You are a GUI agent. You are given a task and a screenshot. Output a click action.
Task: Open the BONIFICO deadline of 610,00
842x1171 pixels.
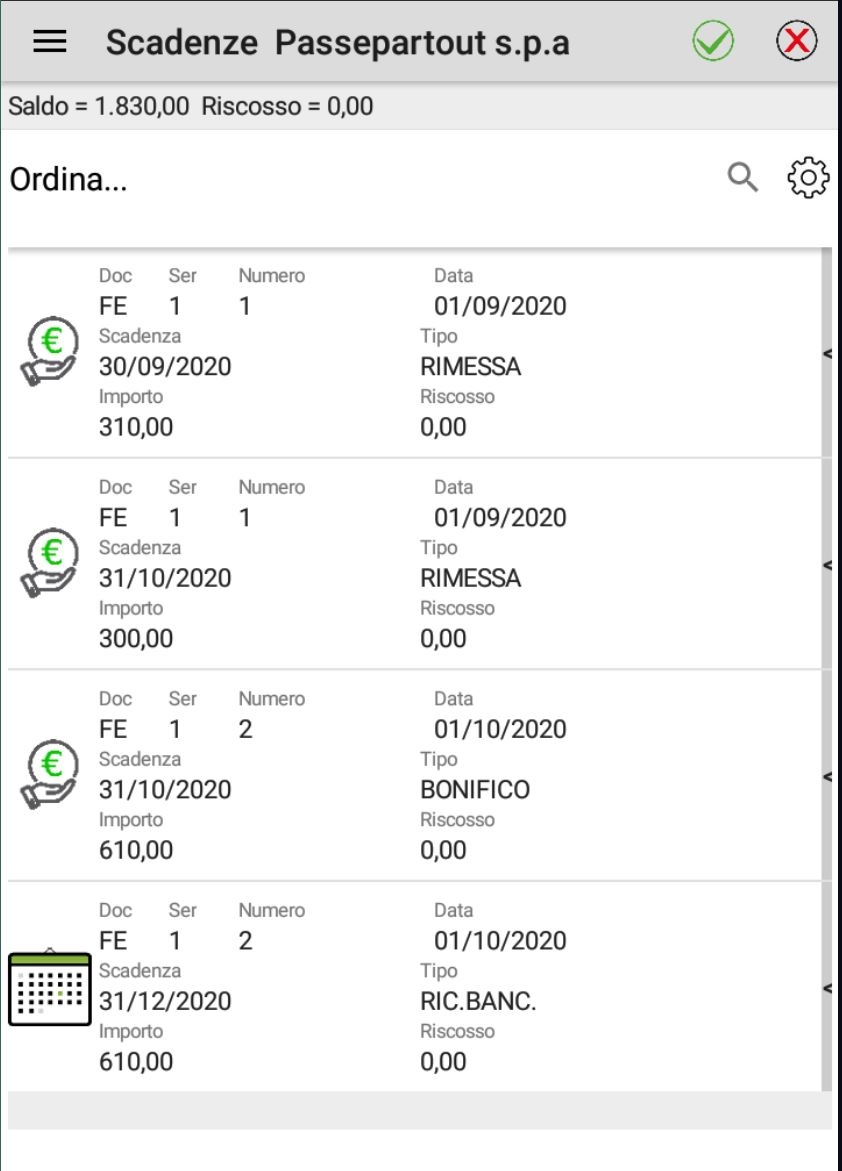click(x=415, y=776)
